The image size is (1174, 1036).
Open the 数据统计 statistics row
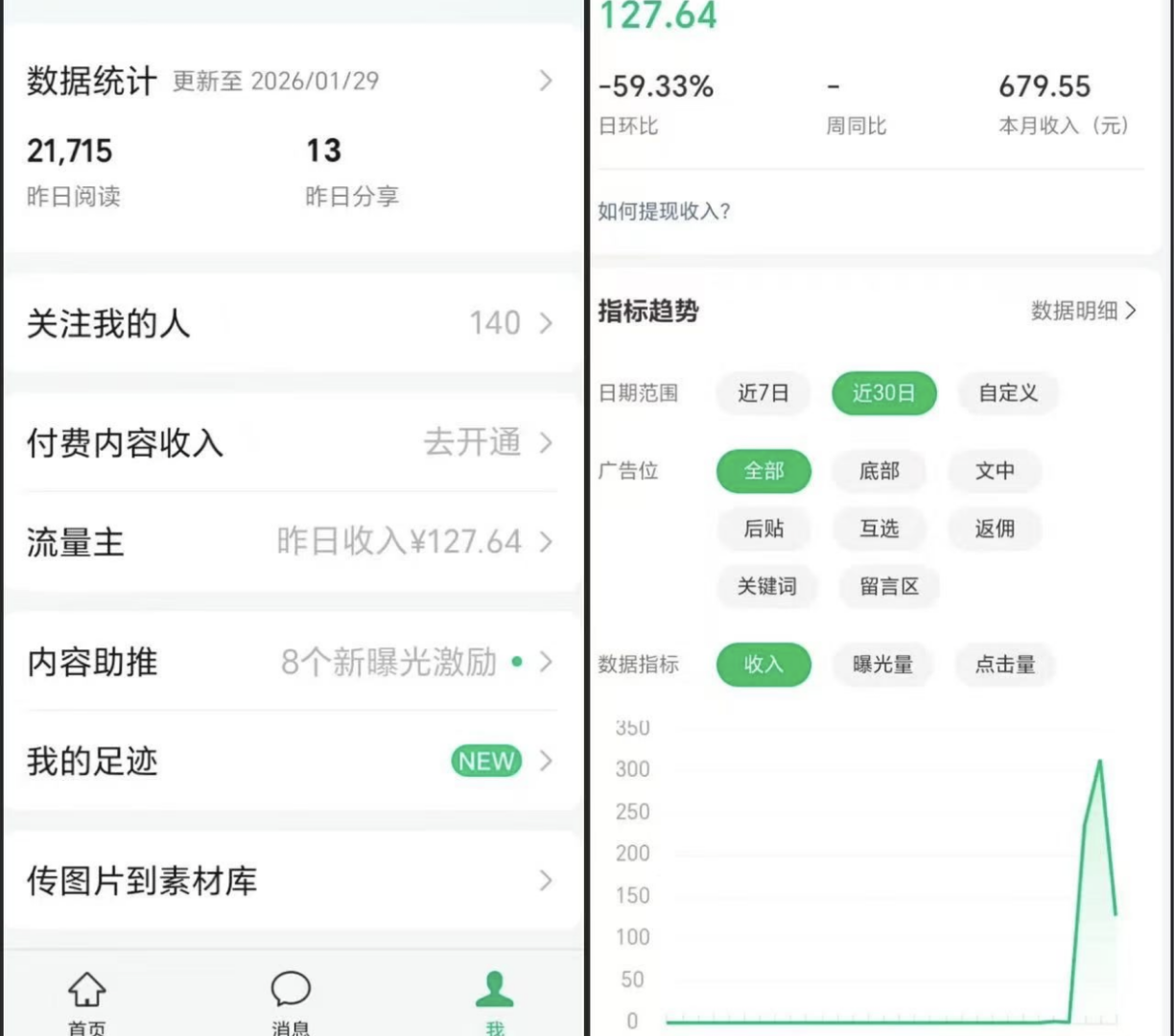[x=288, y=82]
